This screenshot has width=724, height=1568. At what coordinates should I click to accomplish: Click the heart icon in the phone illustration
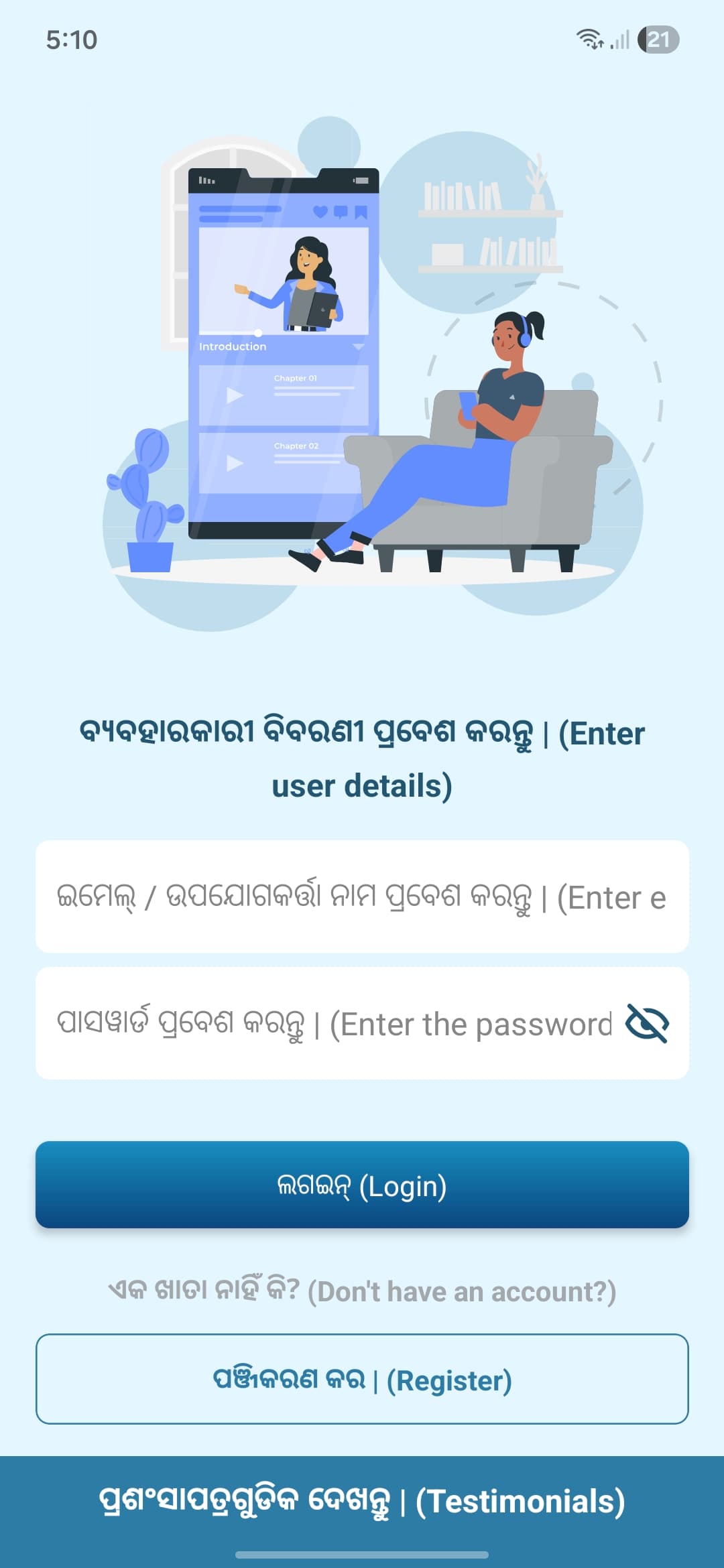click(x=321, y=212)
